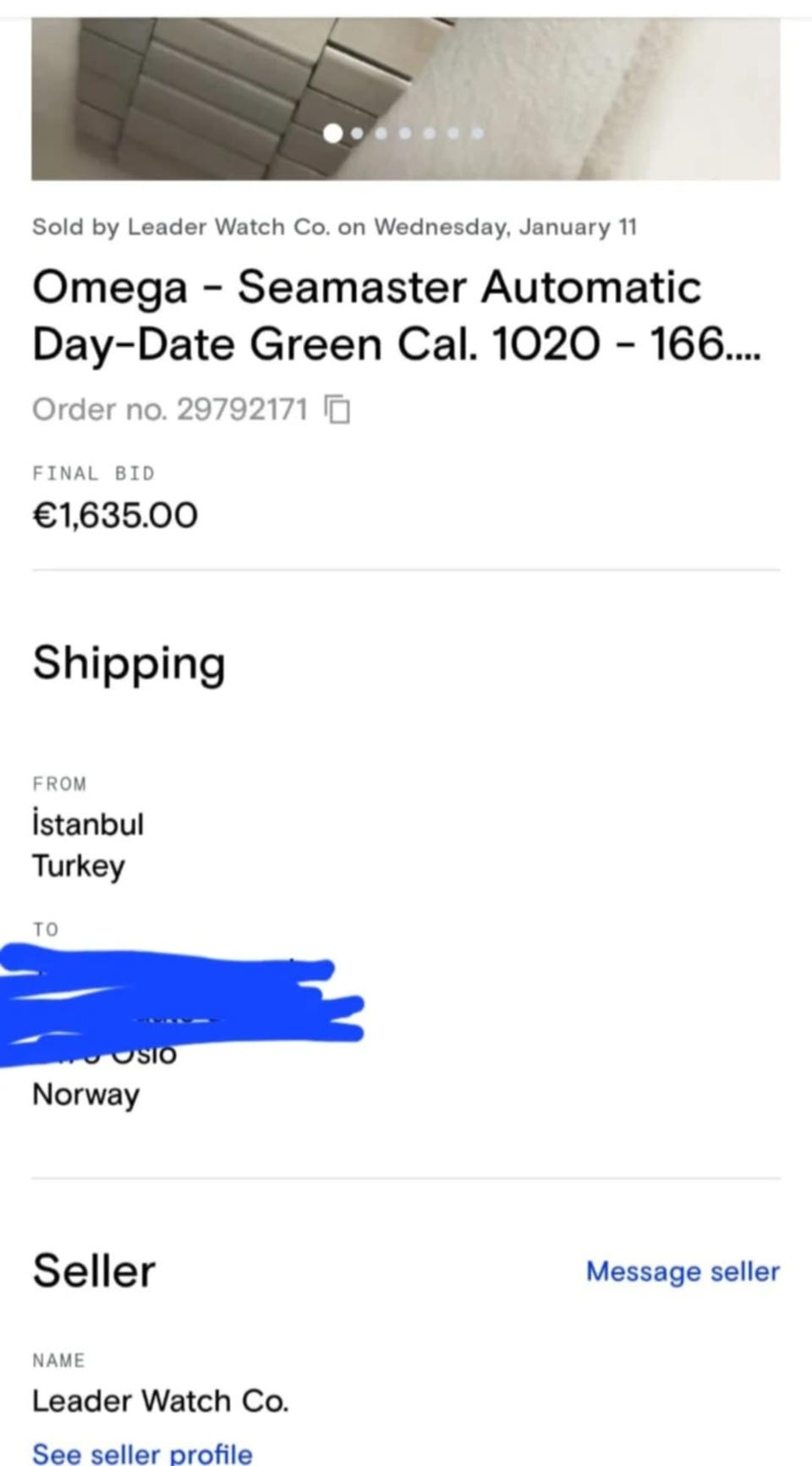Copy the order number 29792171
The image size is (812, 1466).
337,409
